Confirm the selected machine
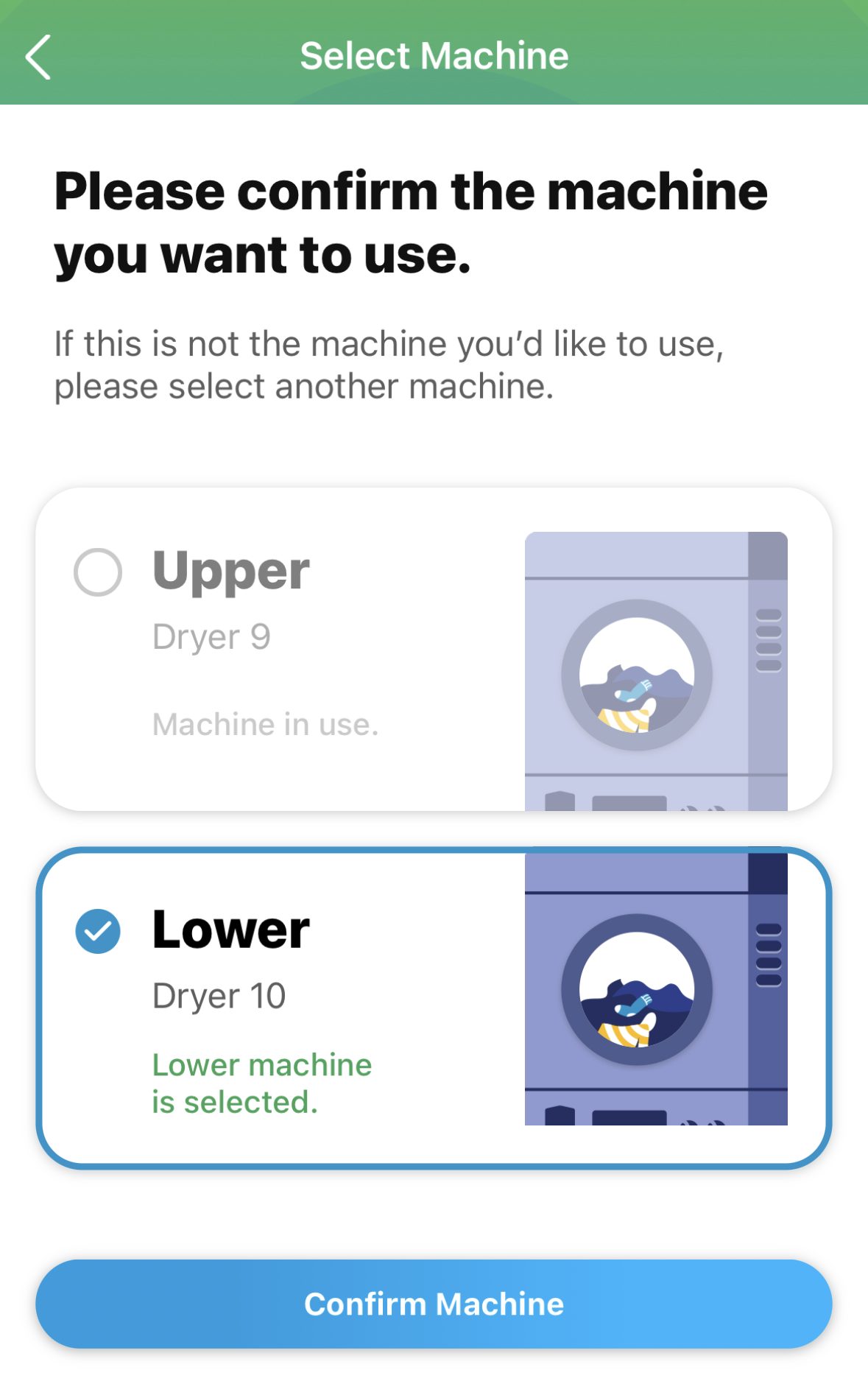 pos(434,1304)
